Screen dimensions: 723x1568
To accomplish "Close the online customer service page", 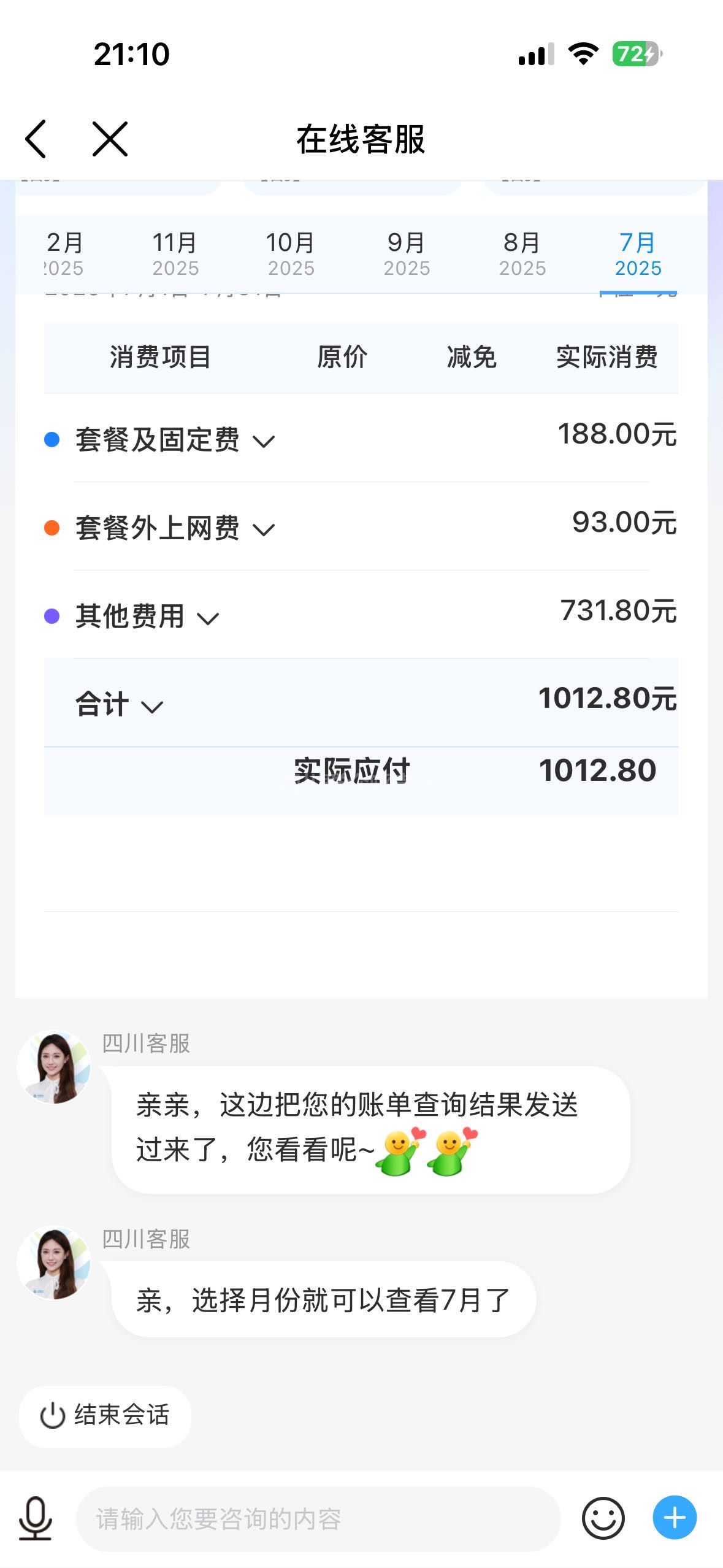I will pos(110,139).
